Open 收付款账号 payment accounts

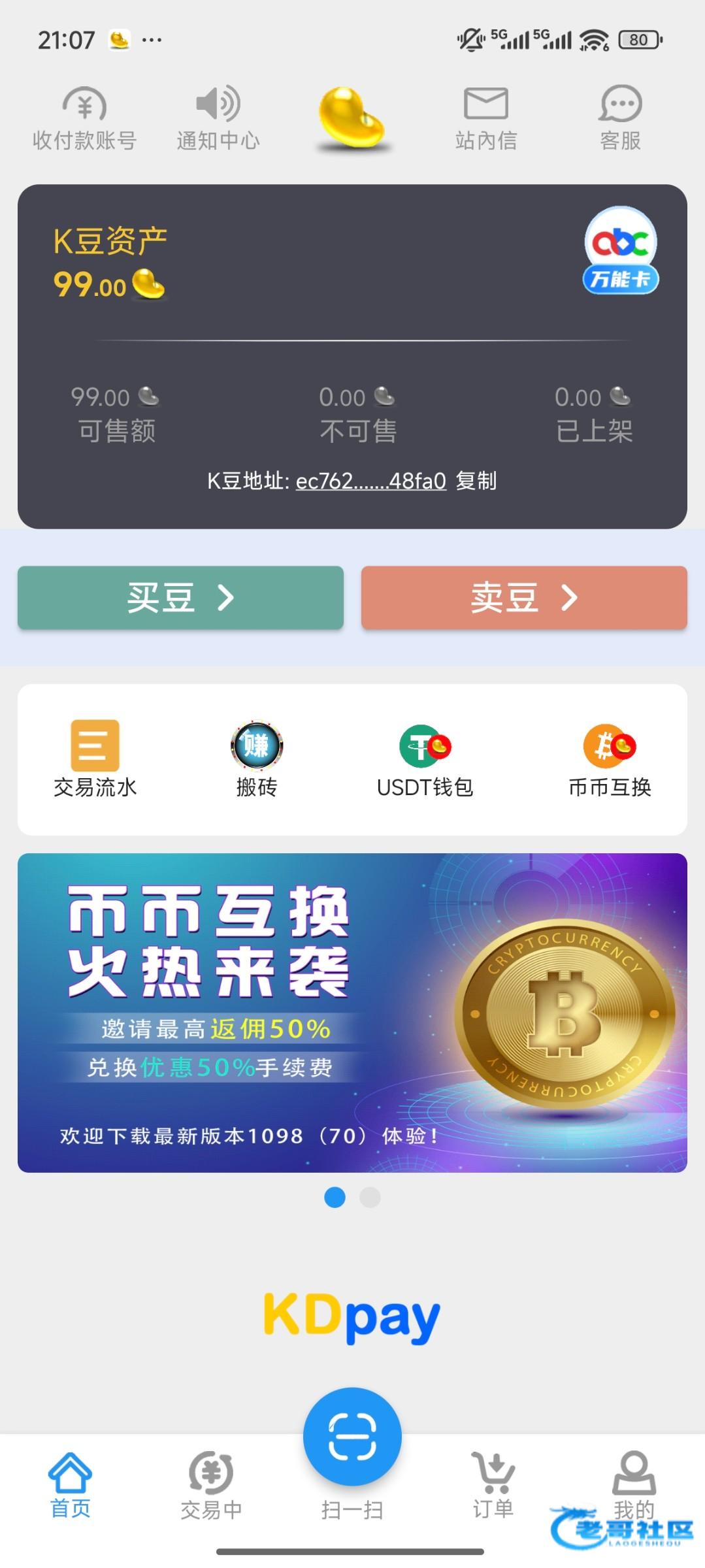84,119
